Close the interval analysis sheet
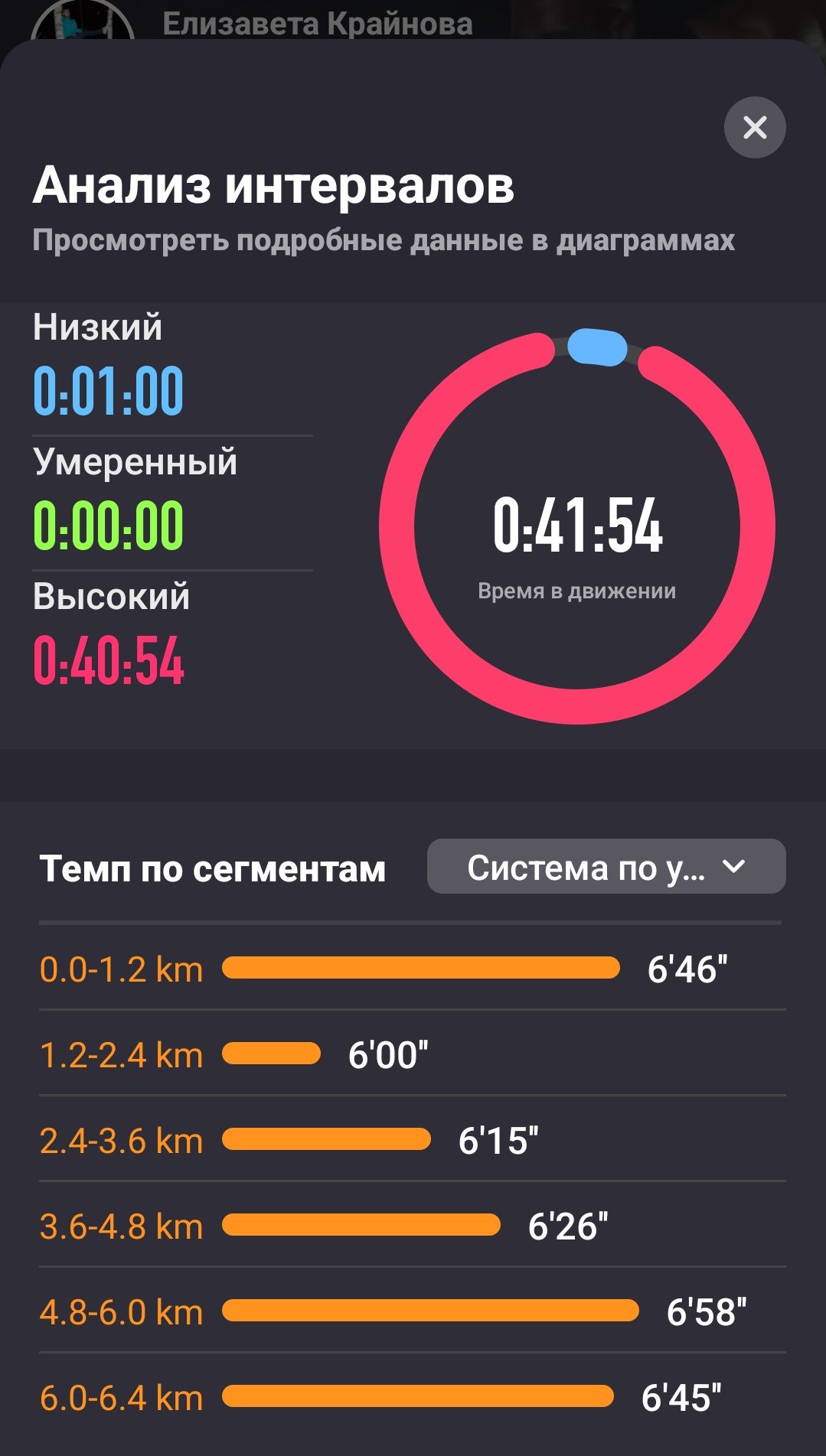 755,128
